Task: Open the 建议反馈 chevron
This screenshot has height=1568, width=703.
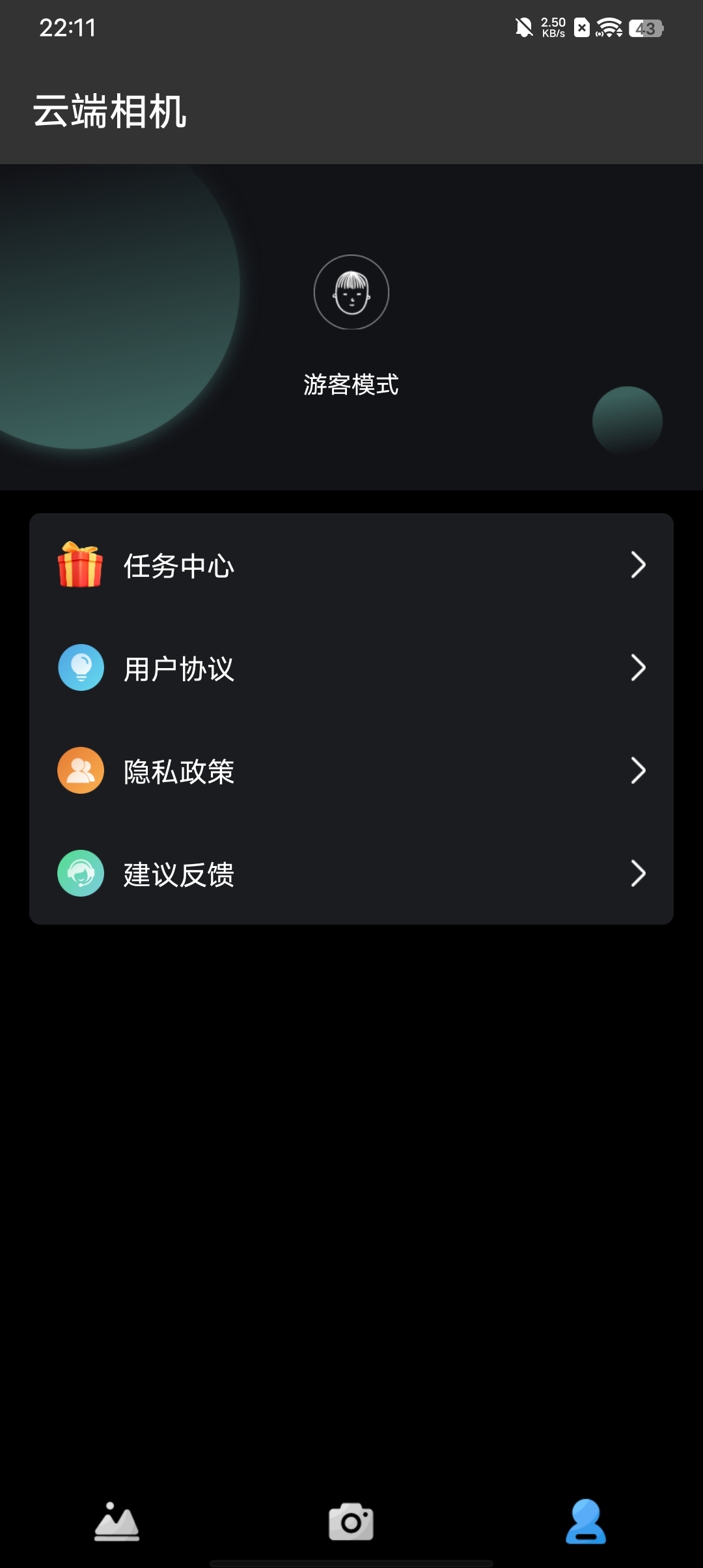Action: click(x=639, y=874)
